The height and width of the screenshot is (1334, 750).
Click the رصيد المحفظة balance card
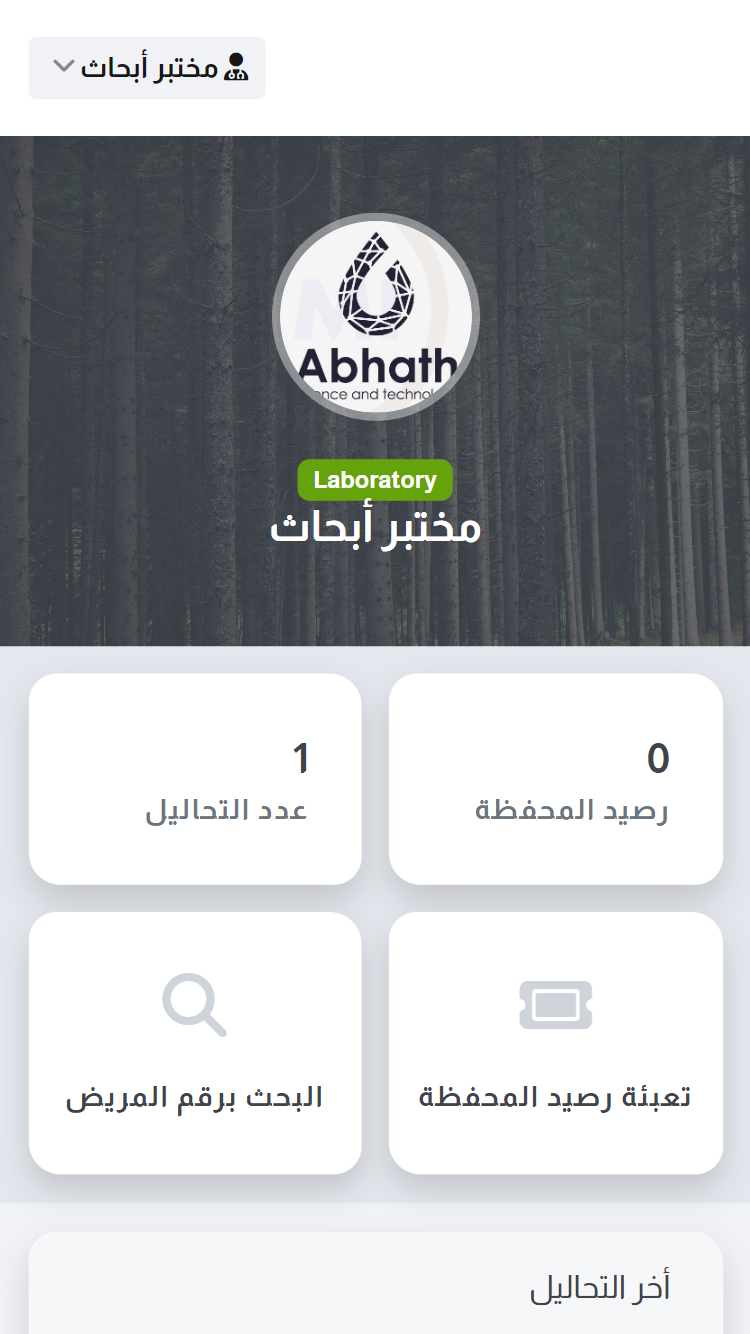(x=555, y=780)
